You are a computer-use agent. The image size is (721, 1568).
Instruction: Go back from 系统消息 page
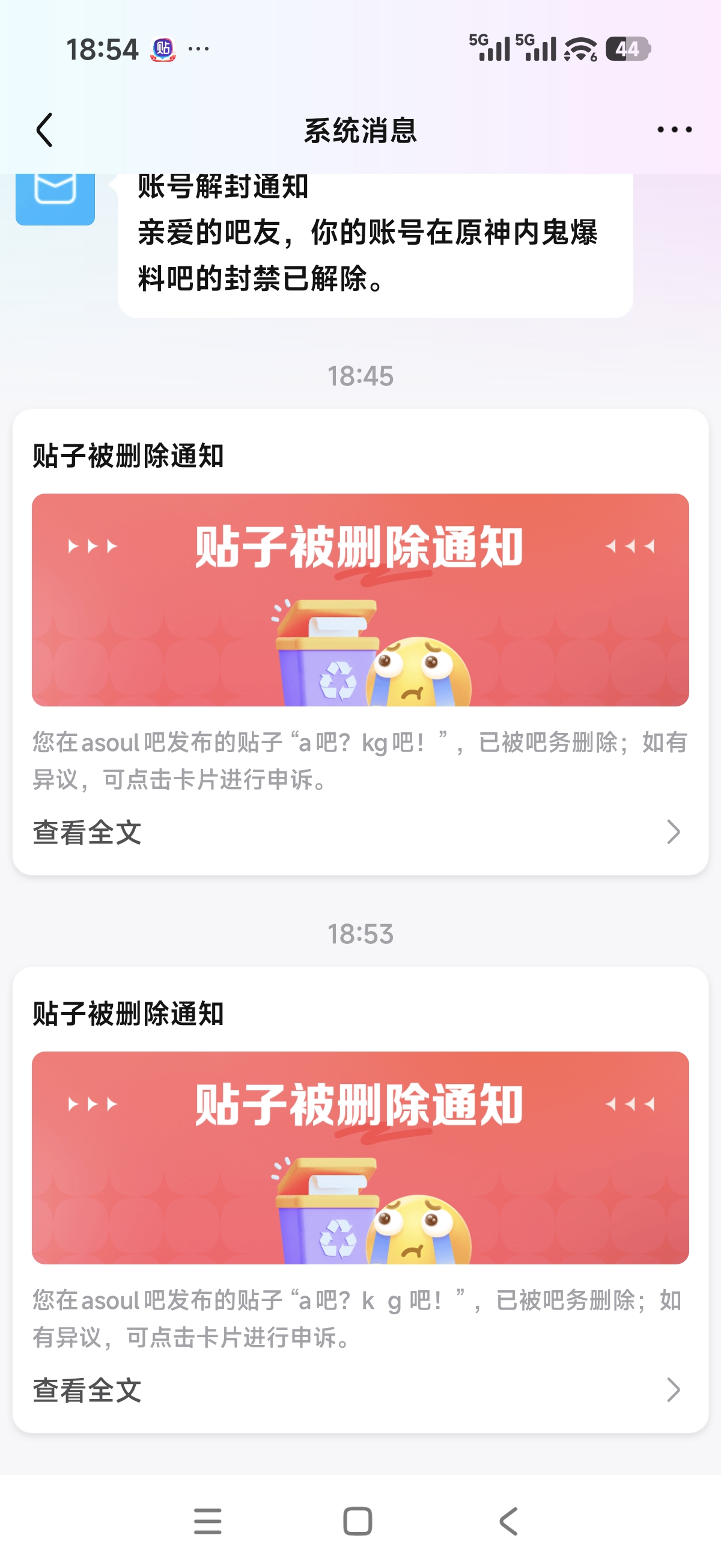44,130
